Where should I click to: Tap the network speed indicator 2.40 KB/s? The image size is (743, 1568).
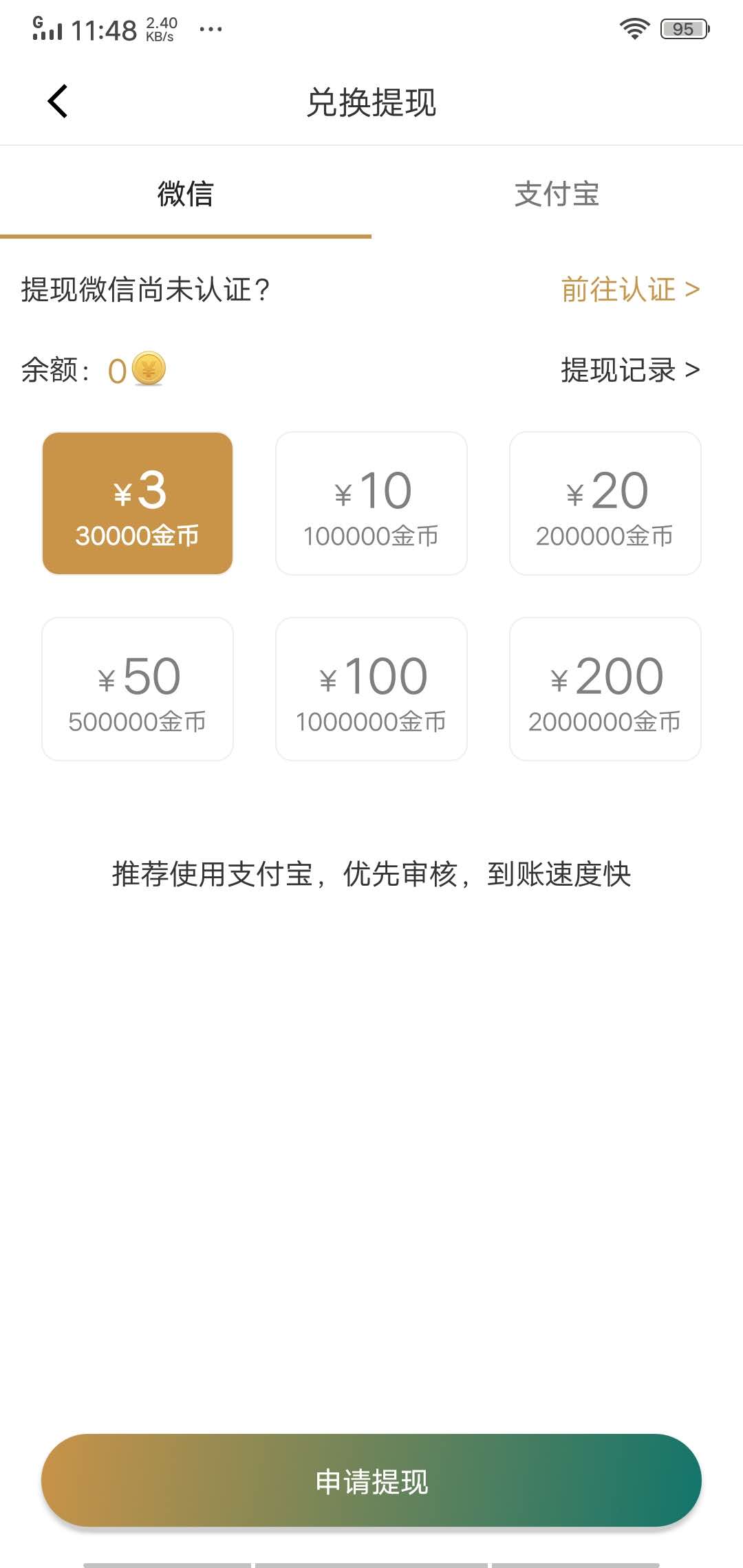[160, 28]
